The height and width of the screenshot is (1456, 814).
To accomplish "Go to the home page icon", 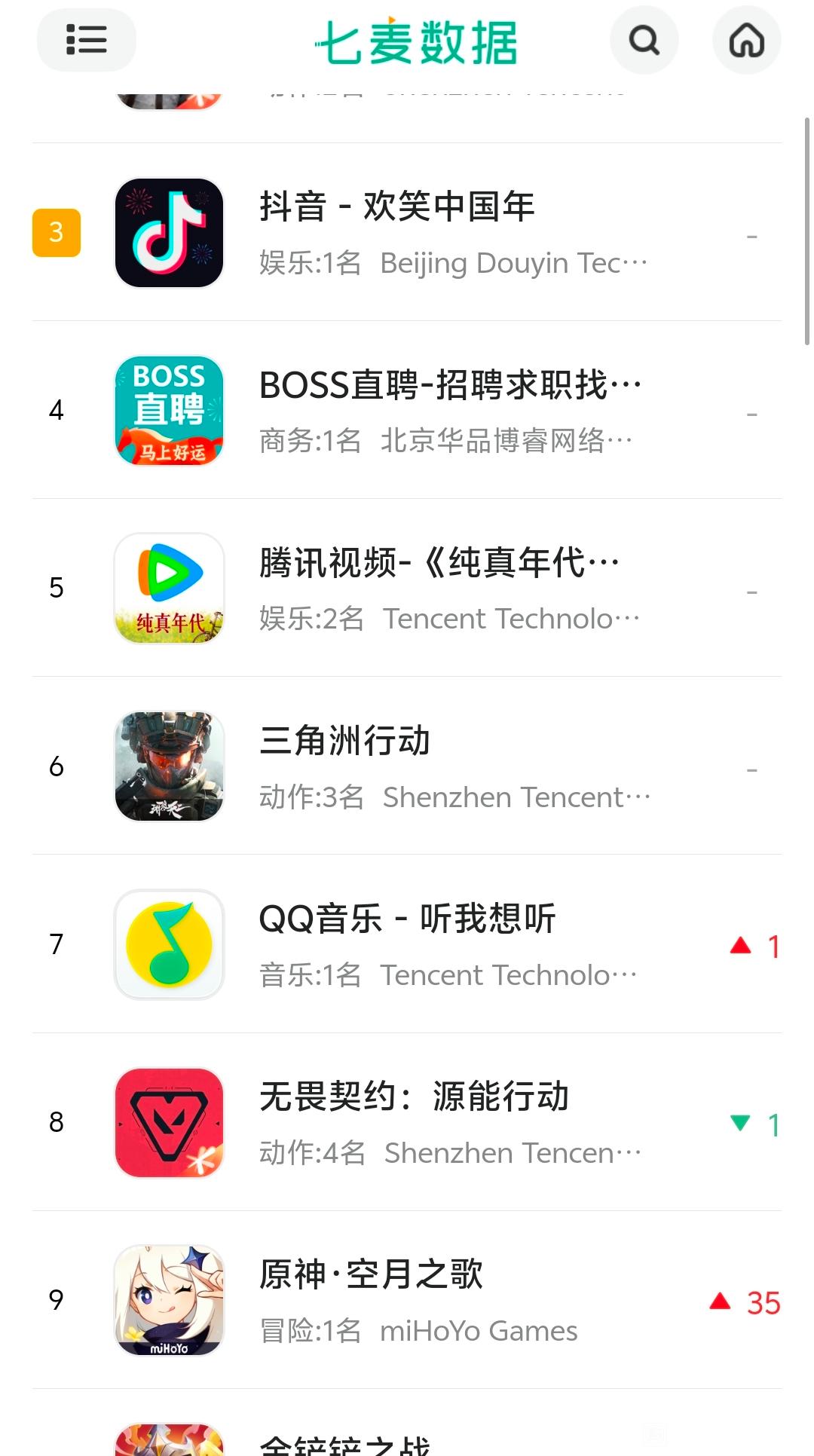I will [746, 40].
